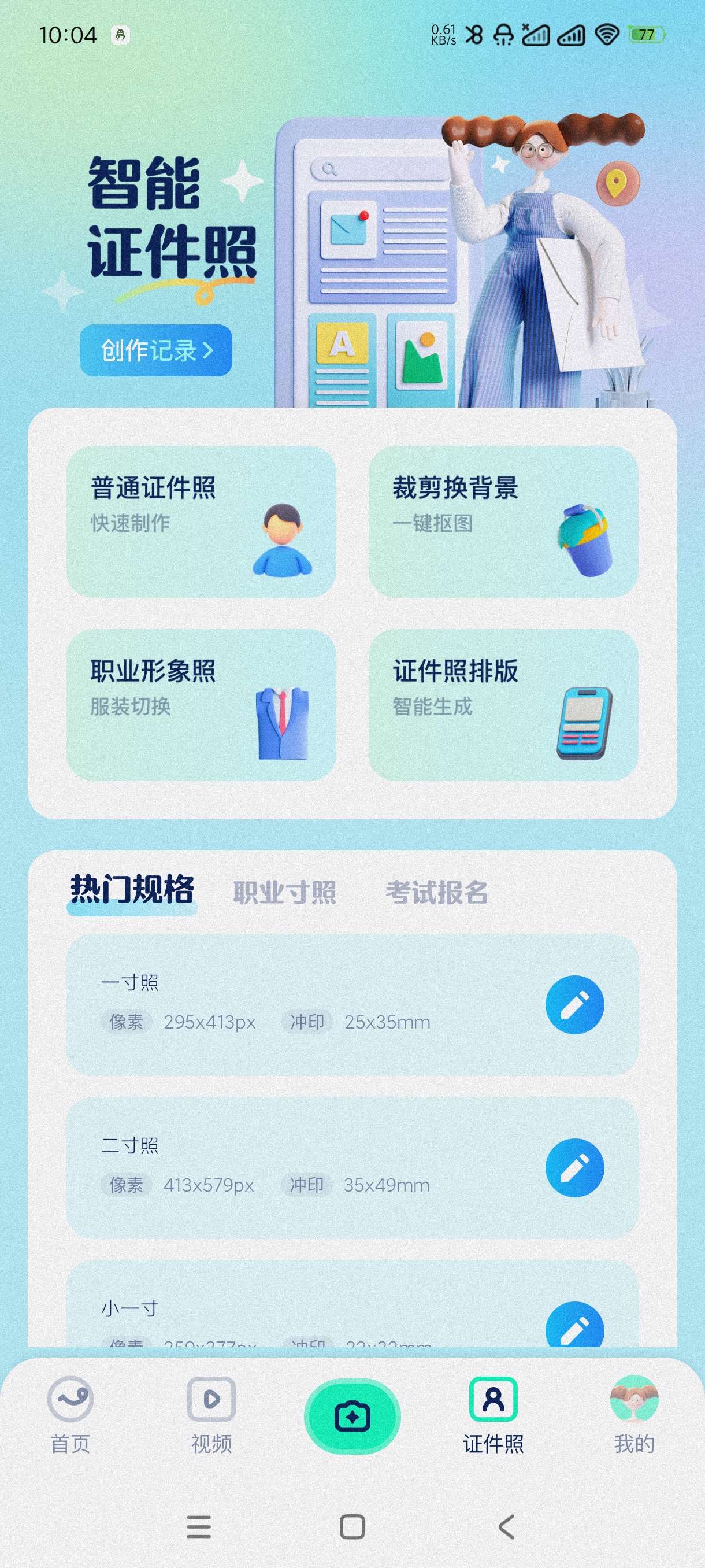The width and height of the screenshot is (705, 1568).
Task: Select the 热门规格 tab
Action: point(132,890)
